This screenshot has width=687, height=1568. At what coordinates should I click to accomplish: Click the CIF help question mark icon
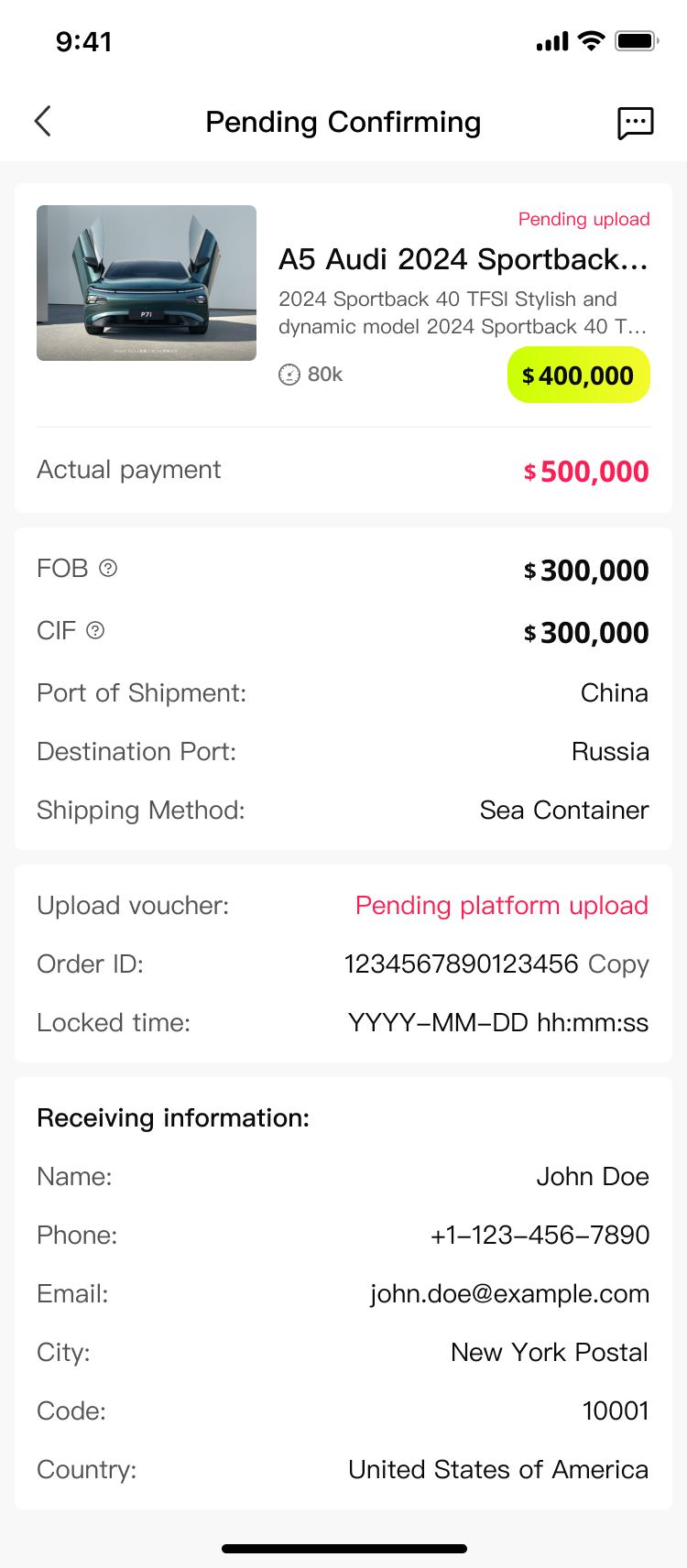[x=95, y=630]
